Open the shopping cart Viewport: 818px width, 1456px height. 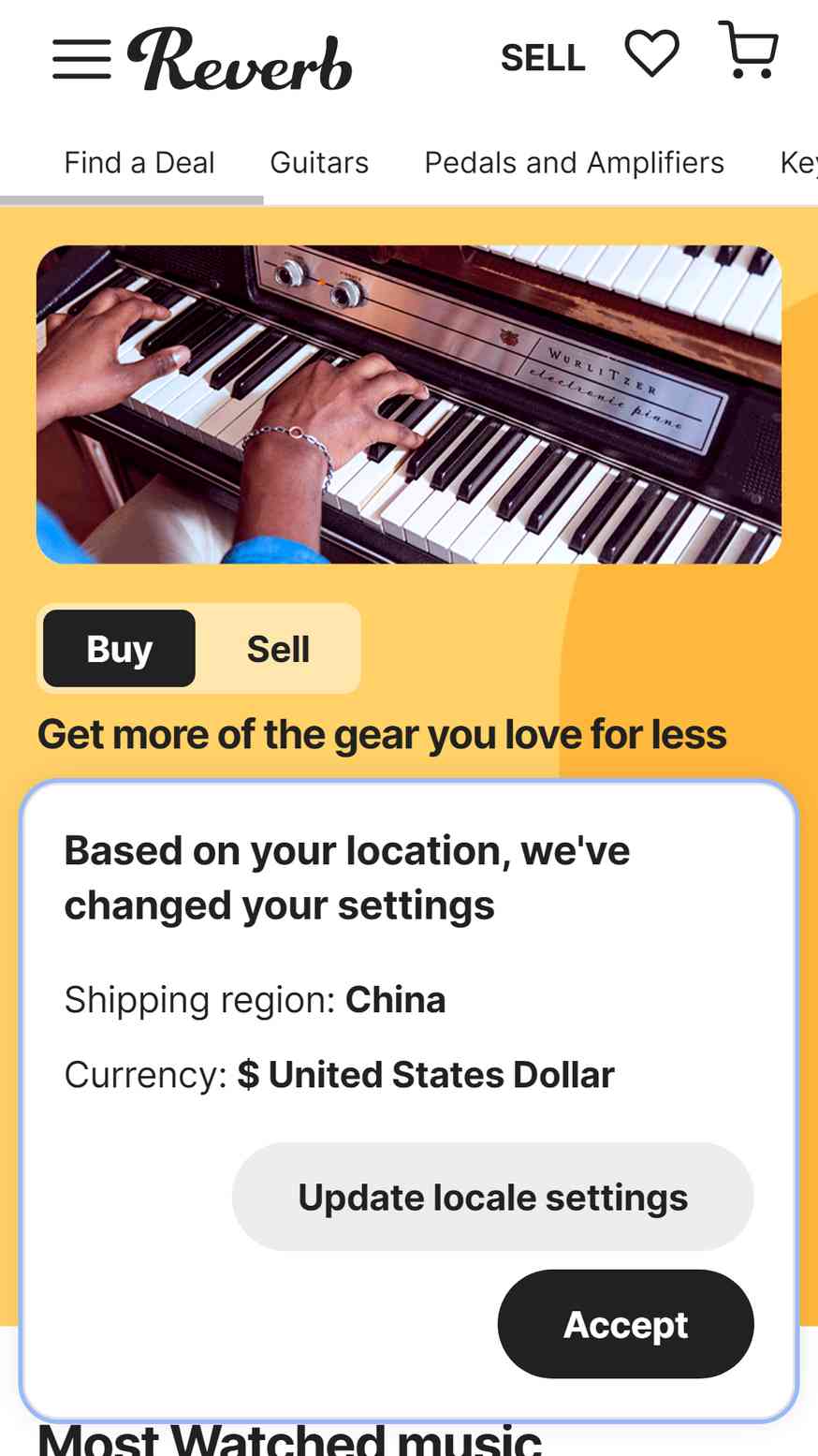749,50
